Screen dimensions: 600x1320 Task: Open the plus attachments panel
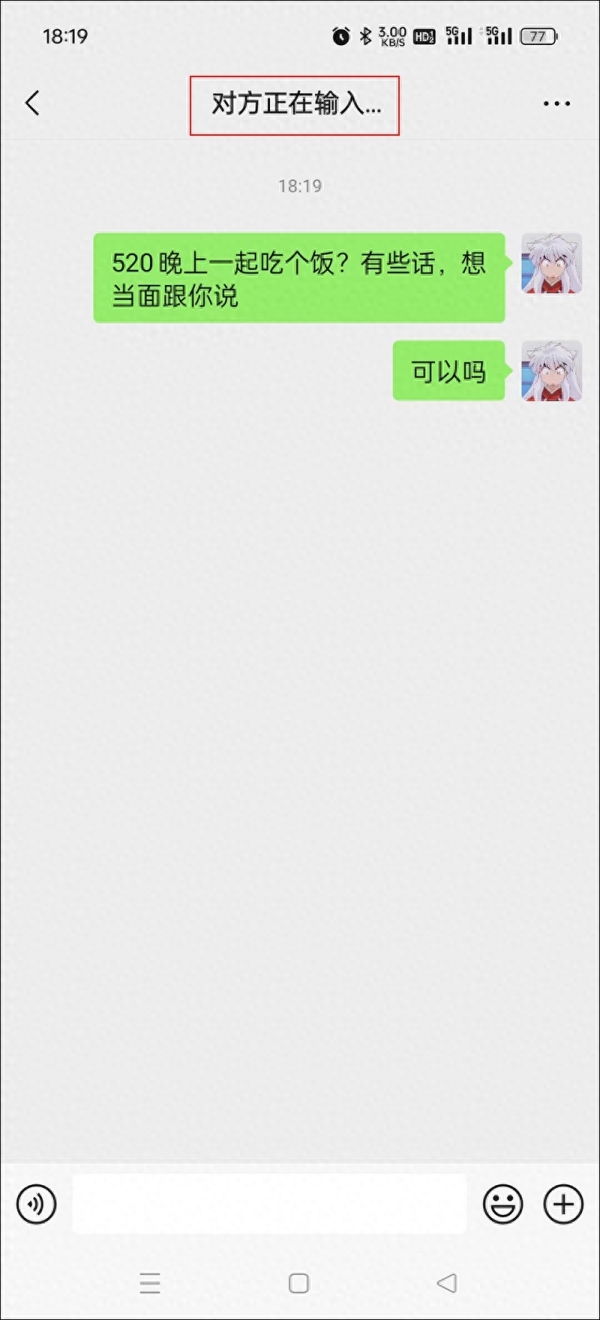(563, 1204)
